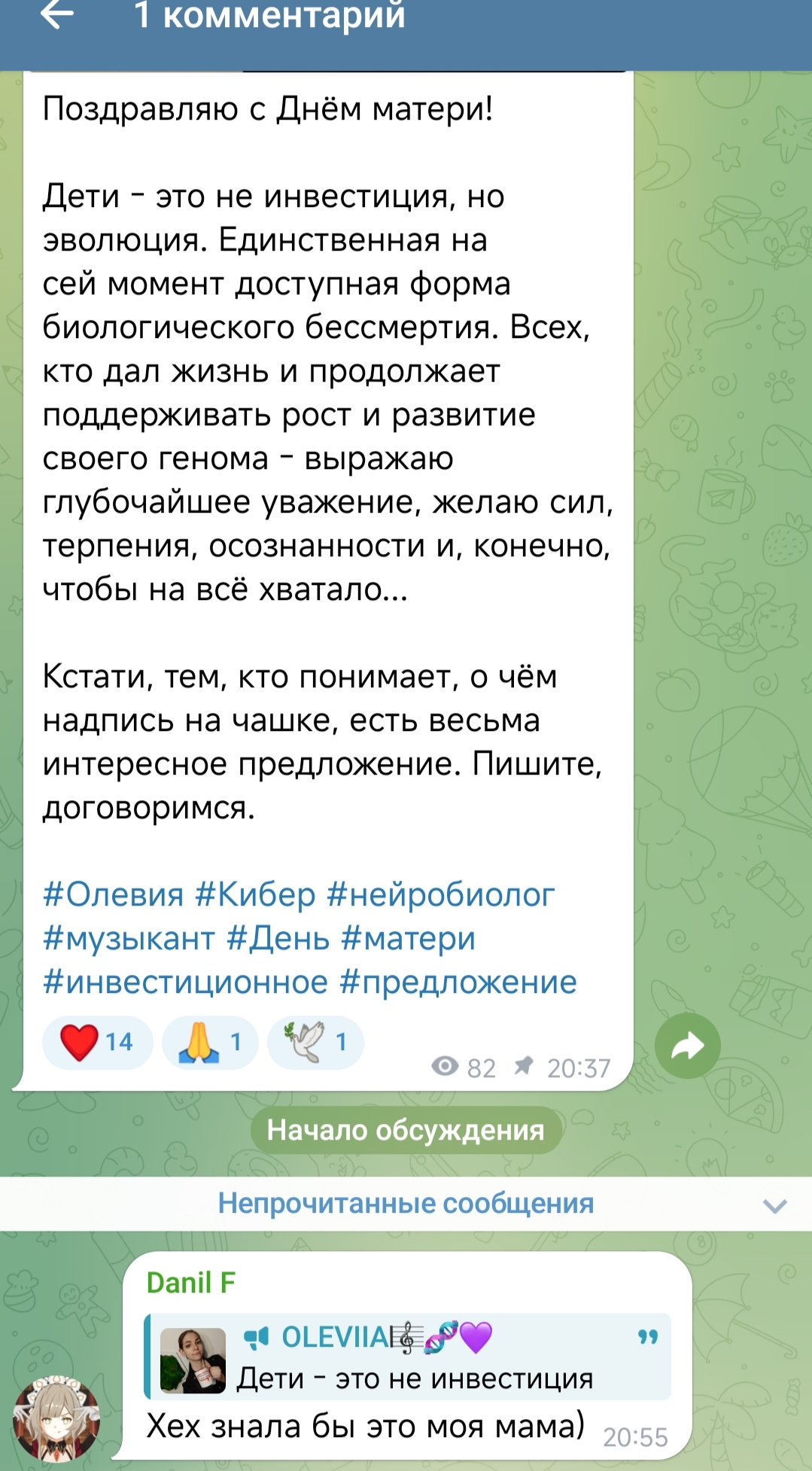Open Danil F's profile avatar
The width and height of the screenshot is (812, 1471).
(x=56, y=1418)
